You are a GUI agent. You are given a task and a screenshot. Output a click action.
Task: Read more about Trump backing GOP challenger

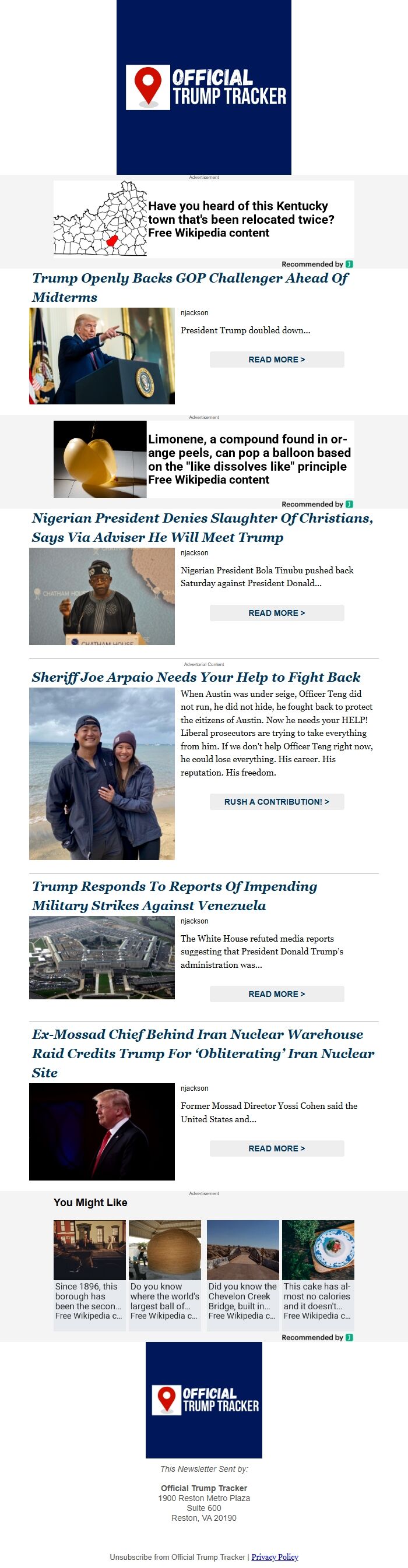(276, 360)
